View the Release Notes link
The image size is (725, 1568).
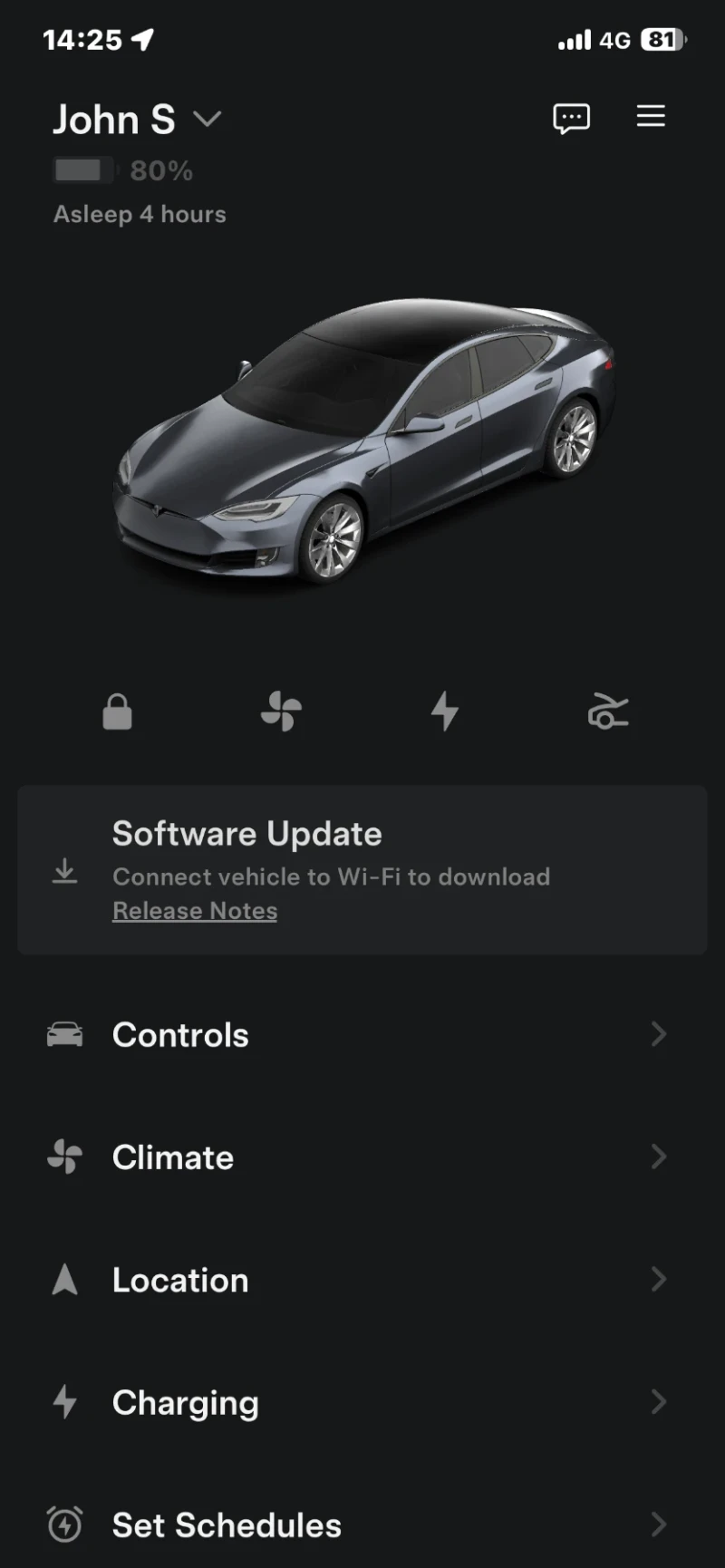(x=195, y=911)
